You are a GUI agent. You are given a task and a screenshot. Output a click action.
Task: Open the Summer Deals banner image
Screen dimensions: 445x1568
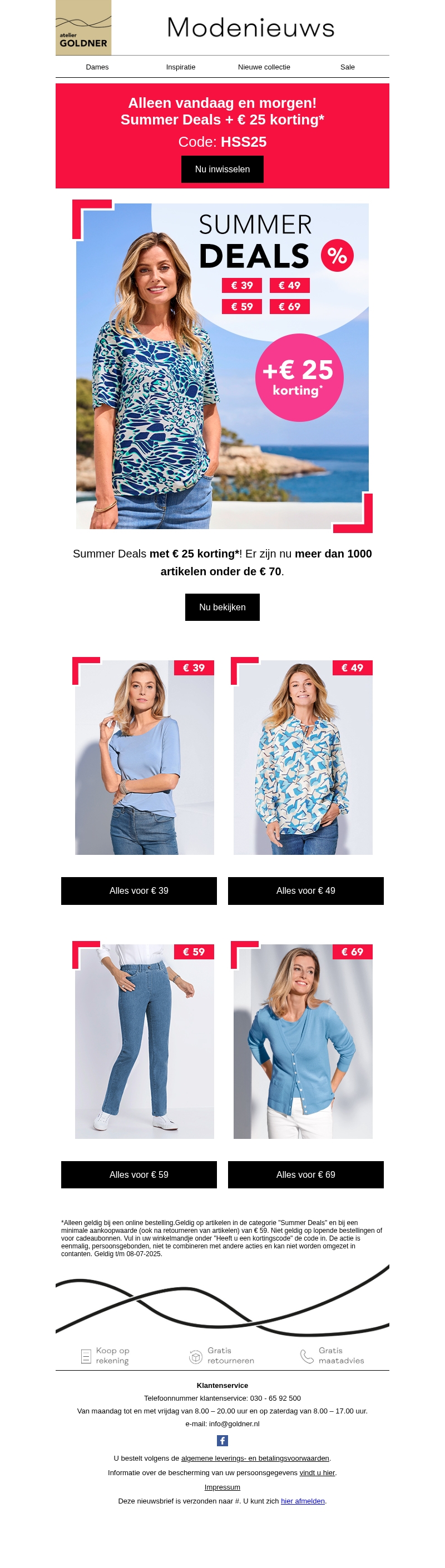point(222,365)
